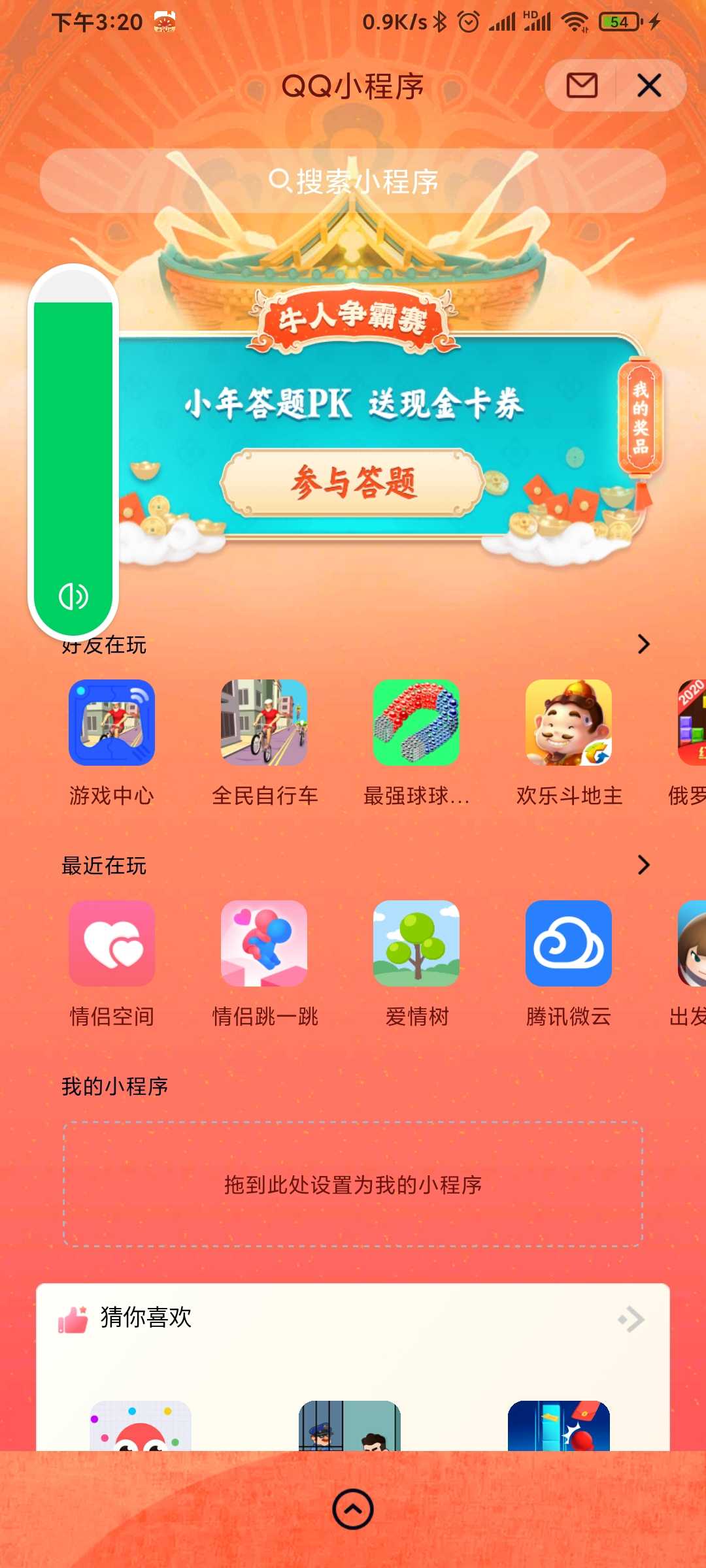Open the mail envelope icon
Viewport: 706px width, 1568px height.
[x=582, y=86]
